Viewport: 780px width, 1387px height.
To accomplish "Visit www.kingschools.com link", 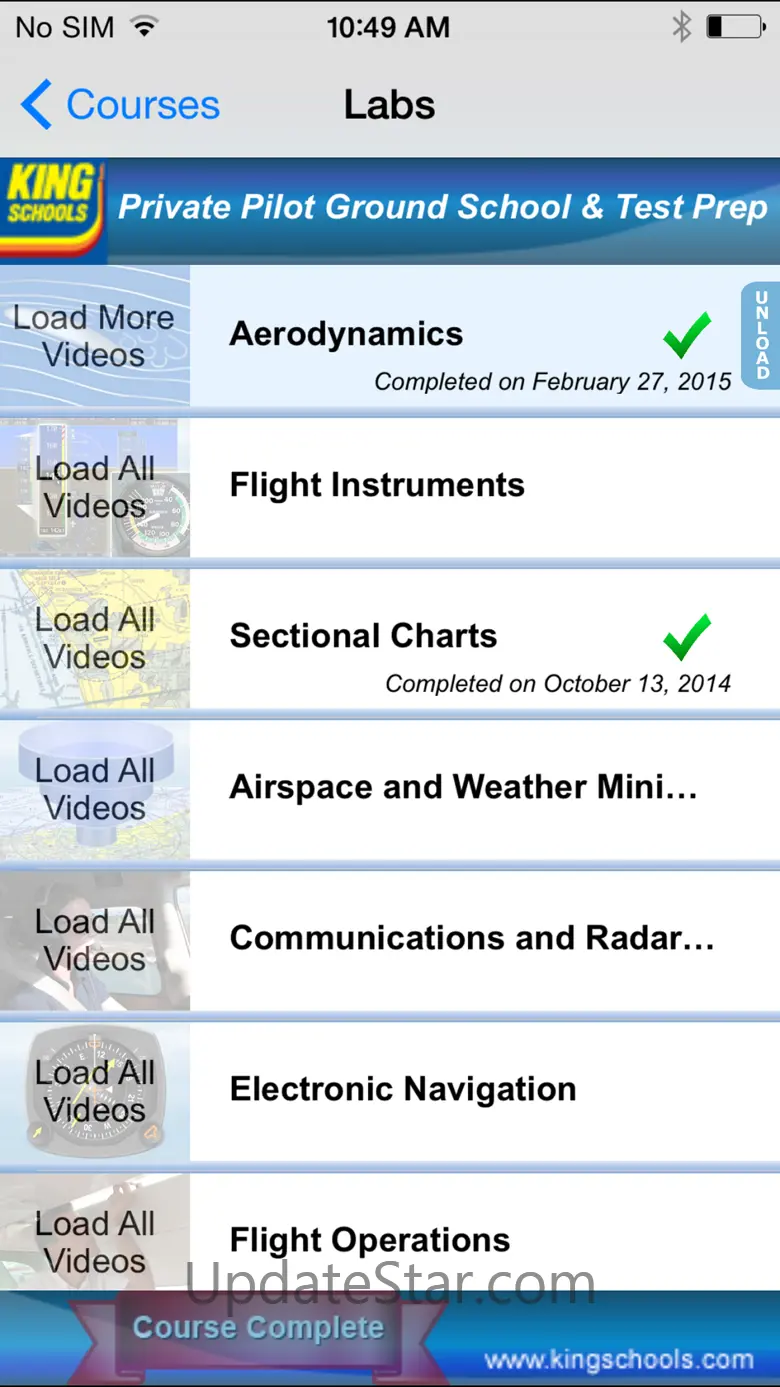I will click(x=619, y=1360).
